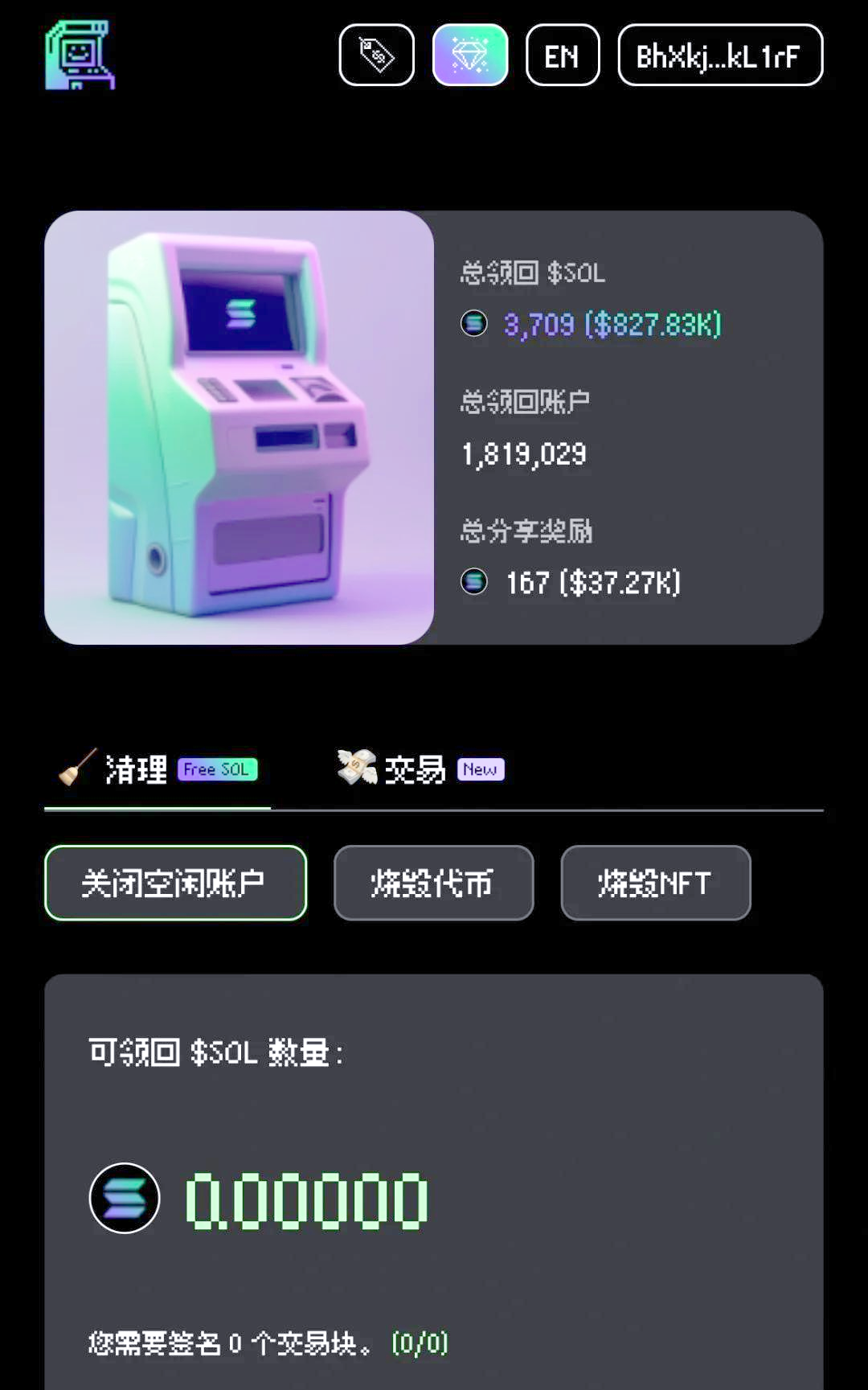Switch to the 清理 Free SOL tab
Screen dimensions: 868x1390
click(158, 769)
